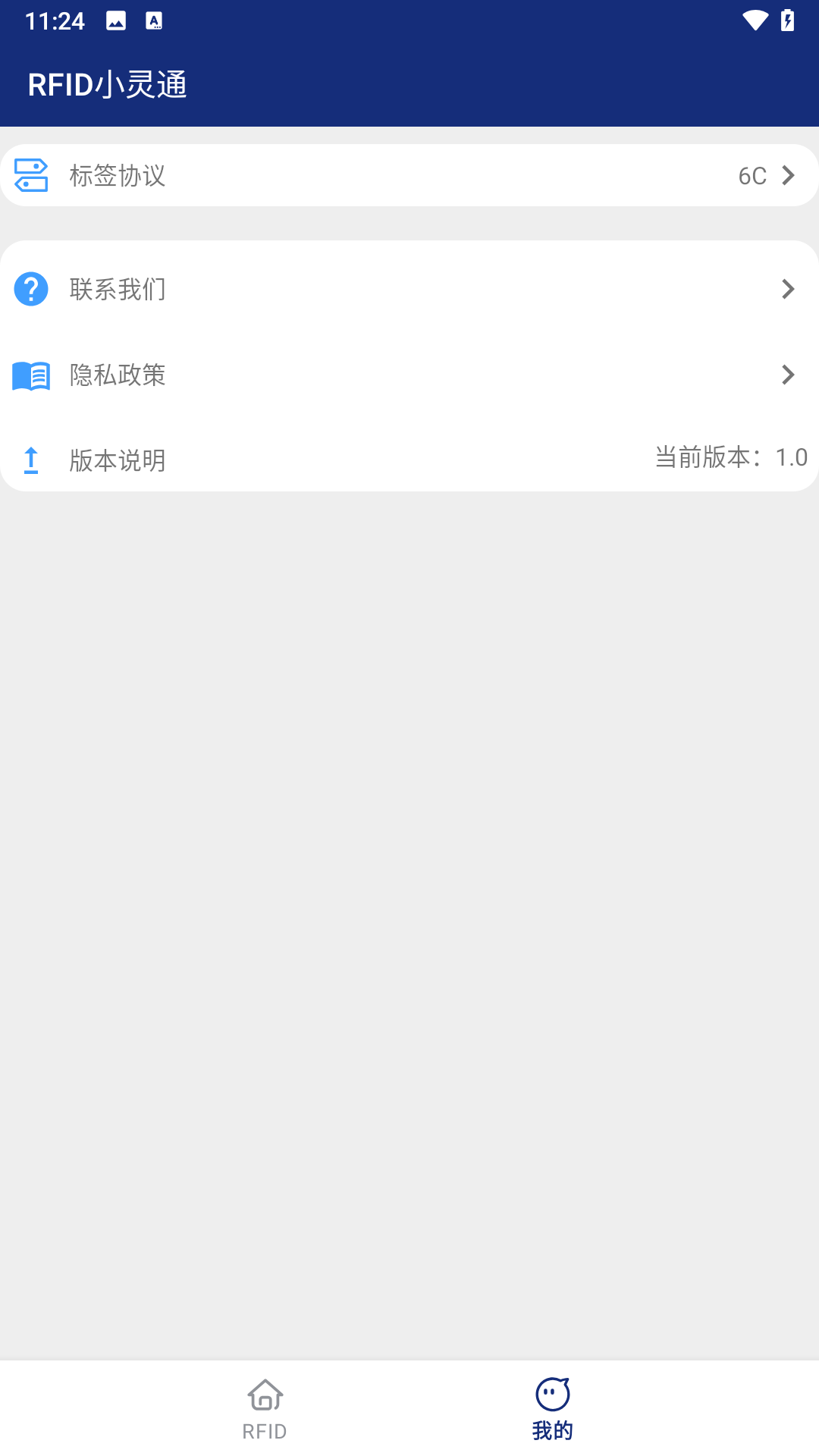Screen dimensions: 819x1456
Task: Click the home icon on the RFID tab
Action: tap(265, 1394)
